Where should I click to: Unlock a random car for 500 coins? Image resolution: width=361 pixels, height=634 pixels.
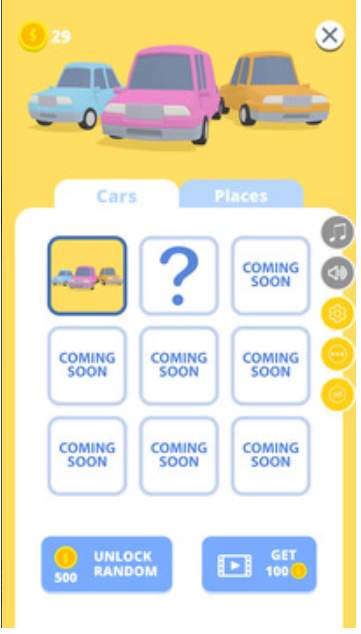coord(107,564)
